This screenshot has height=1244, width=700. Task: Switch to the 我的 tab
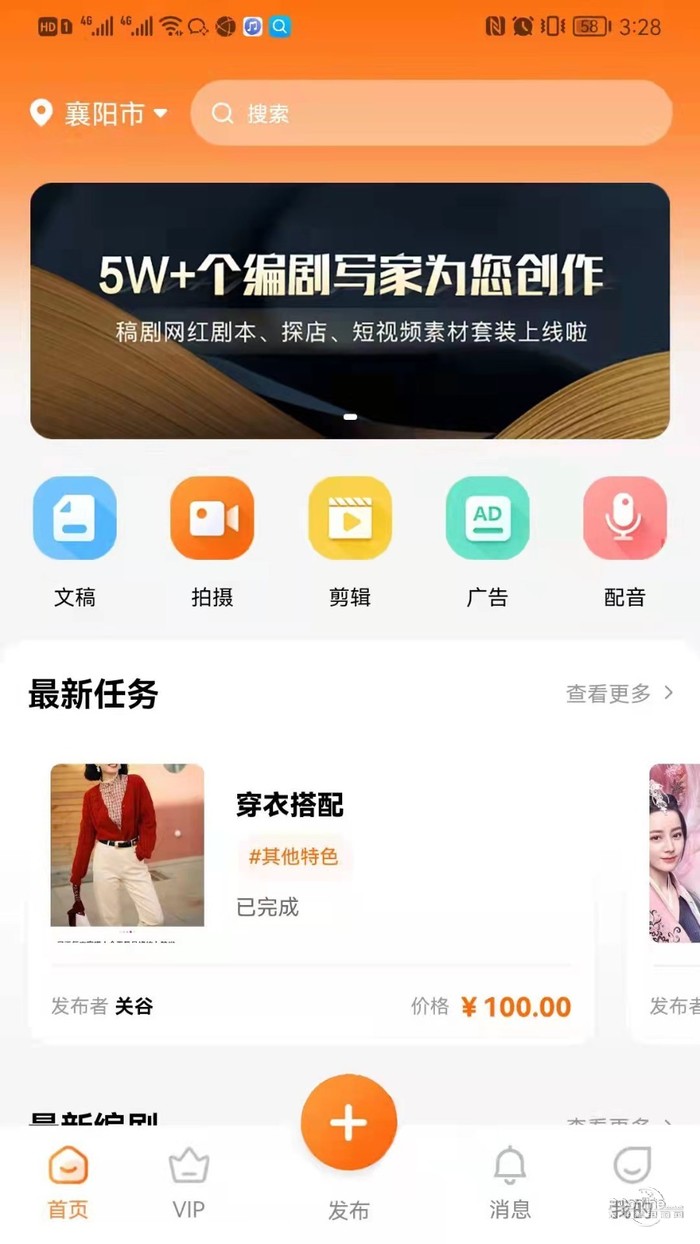631,1183
